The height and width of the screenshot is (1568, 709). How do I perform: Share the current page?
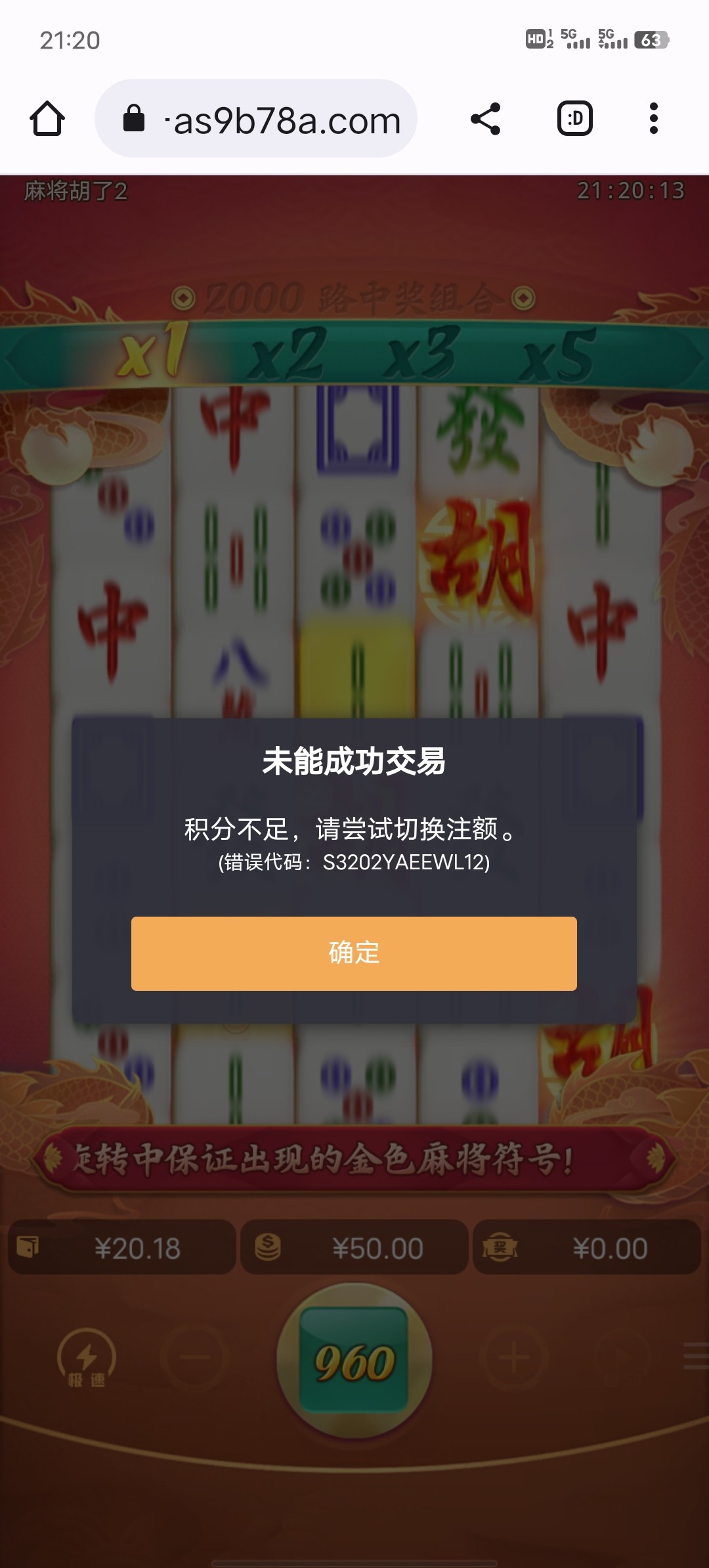coord(486,119)
